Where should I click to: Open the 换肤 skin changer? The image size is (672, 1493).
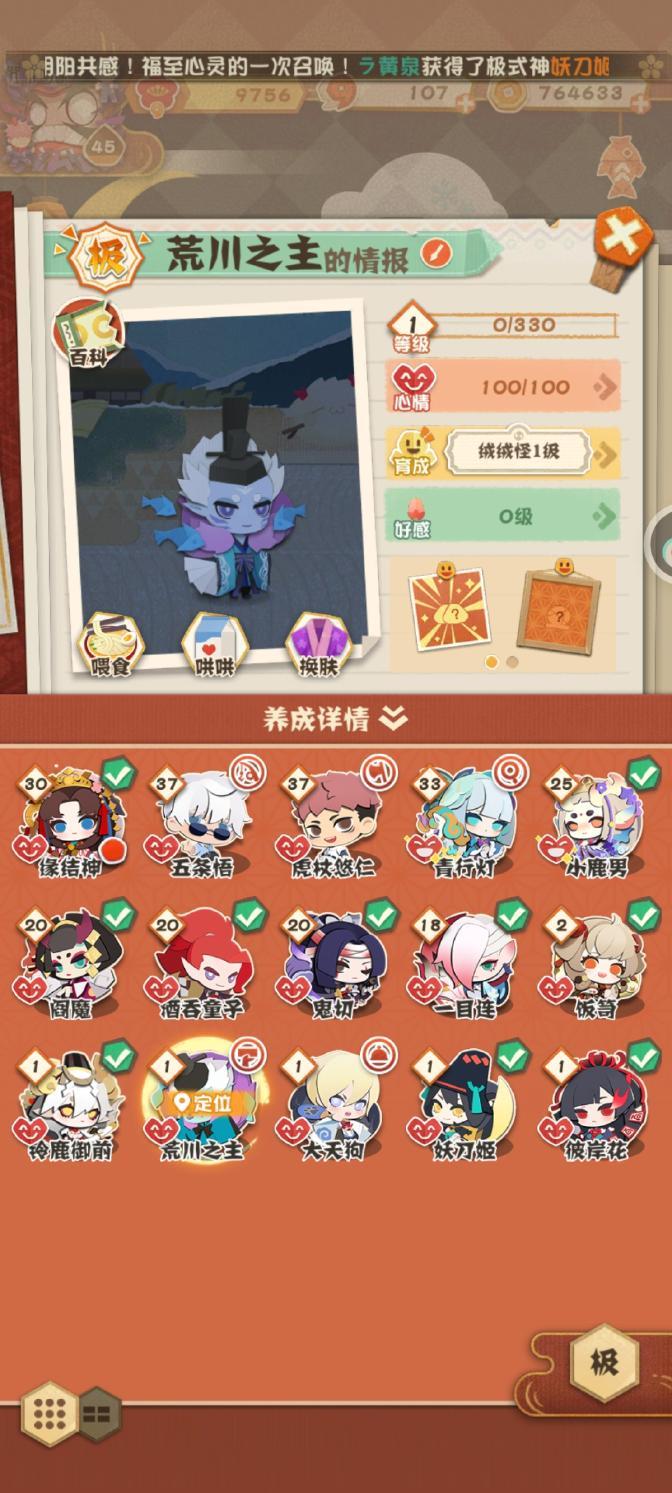point(317,645)
